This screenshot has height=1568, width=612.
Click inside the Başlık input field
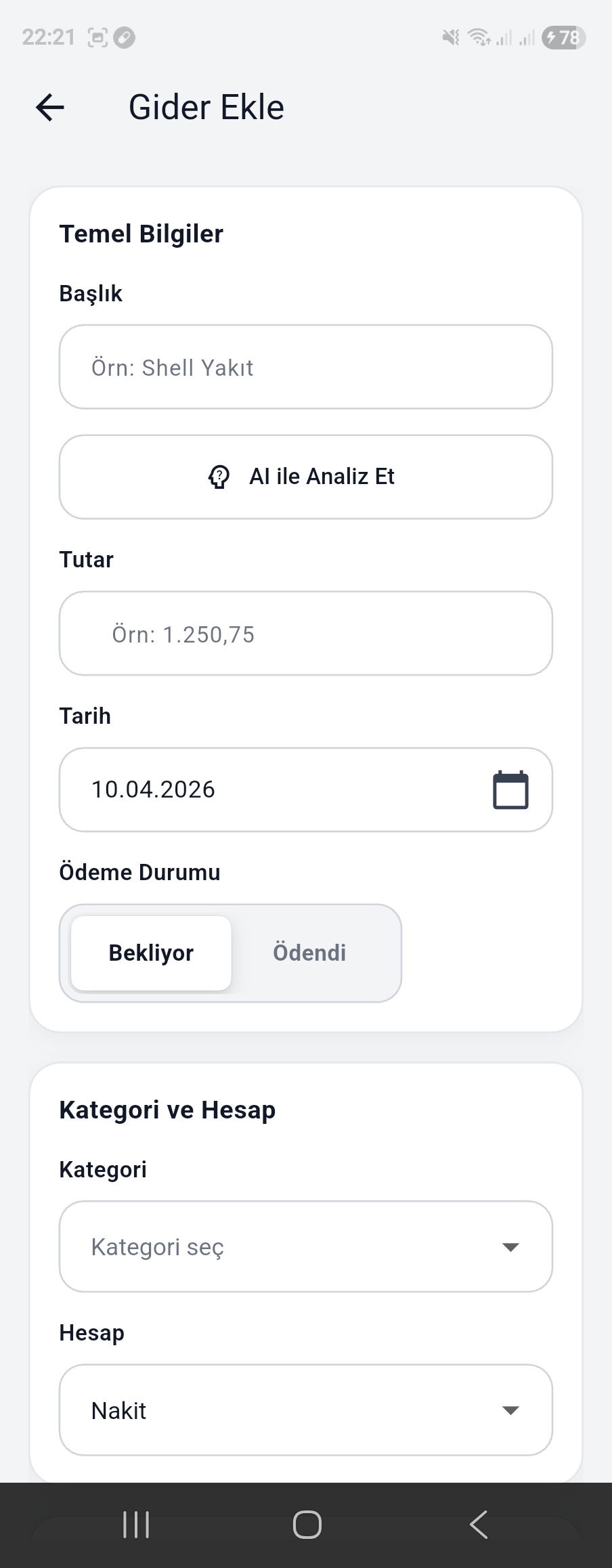(305, 367)
